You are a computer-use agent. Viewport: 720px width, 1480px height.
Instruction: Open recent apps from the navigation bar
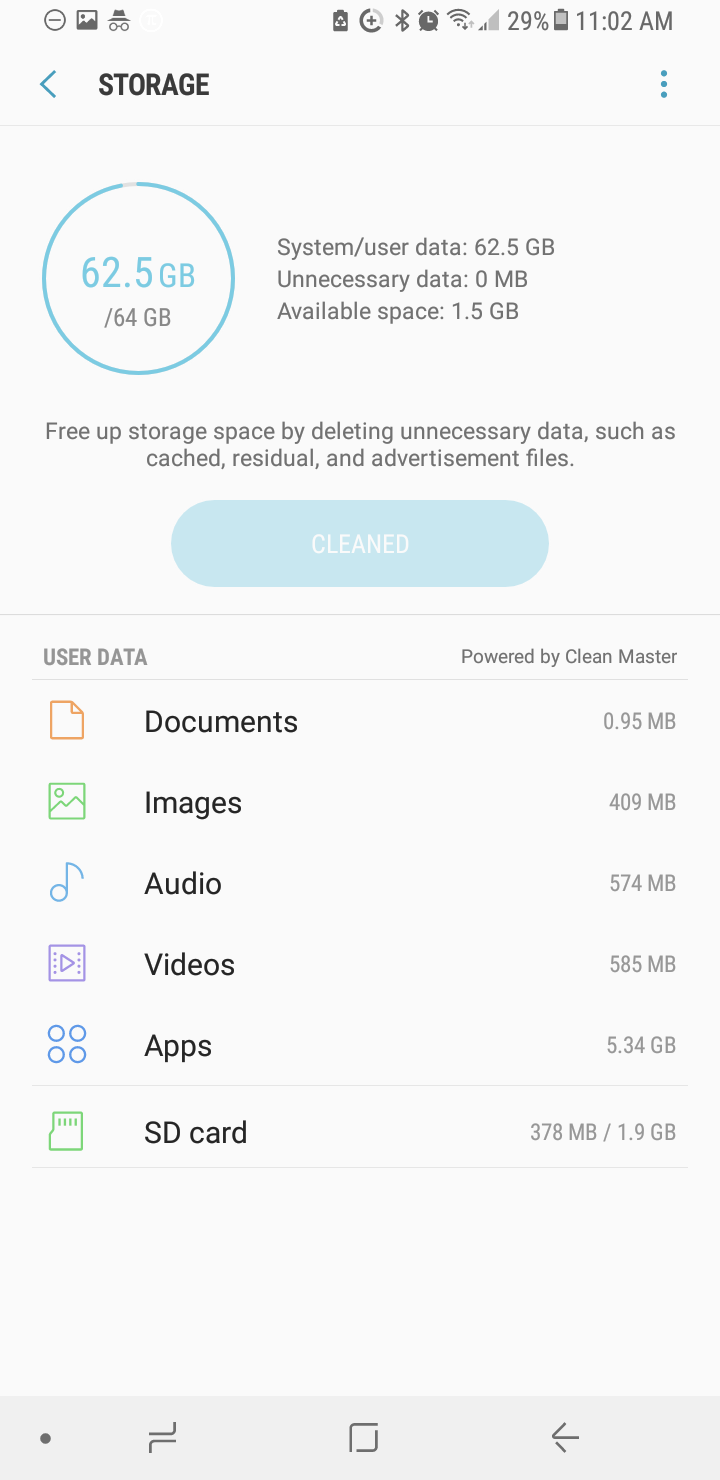pyautogui.click(x=162, y=1438)
